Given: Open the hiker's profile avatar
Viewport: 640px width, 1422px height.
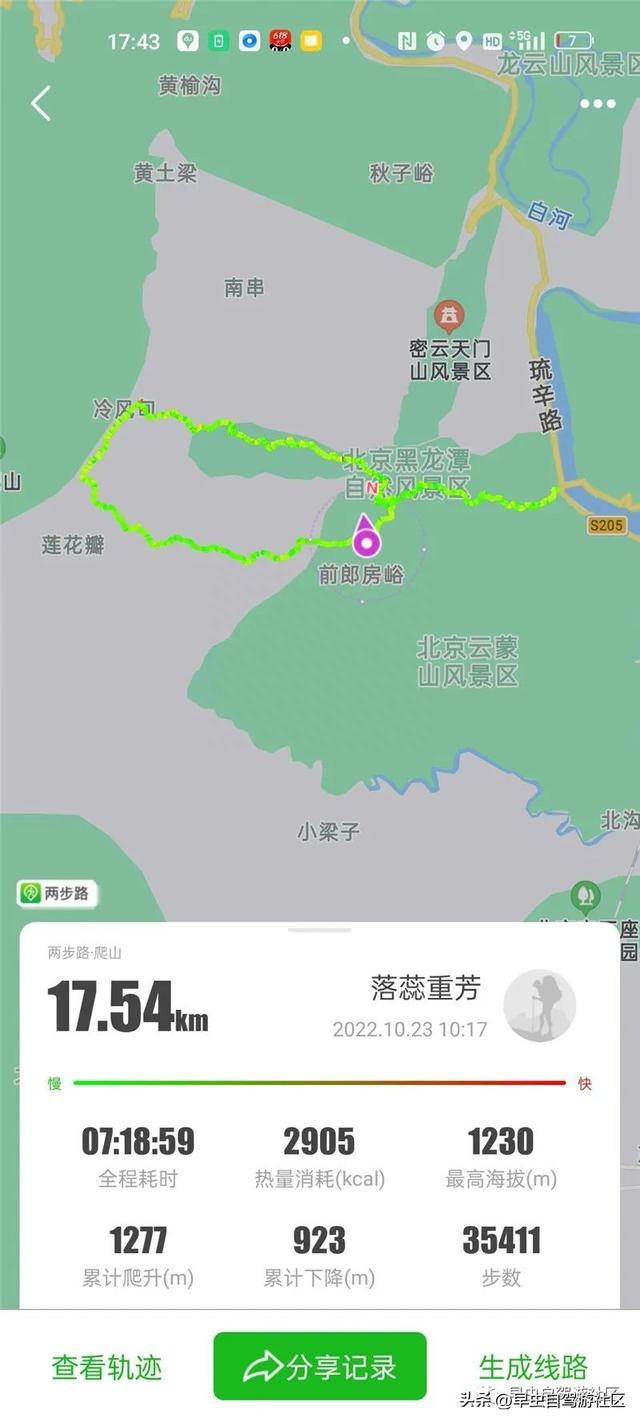Looking at the screenshot, I should click(x=540, y=1004).
